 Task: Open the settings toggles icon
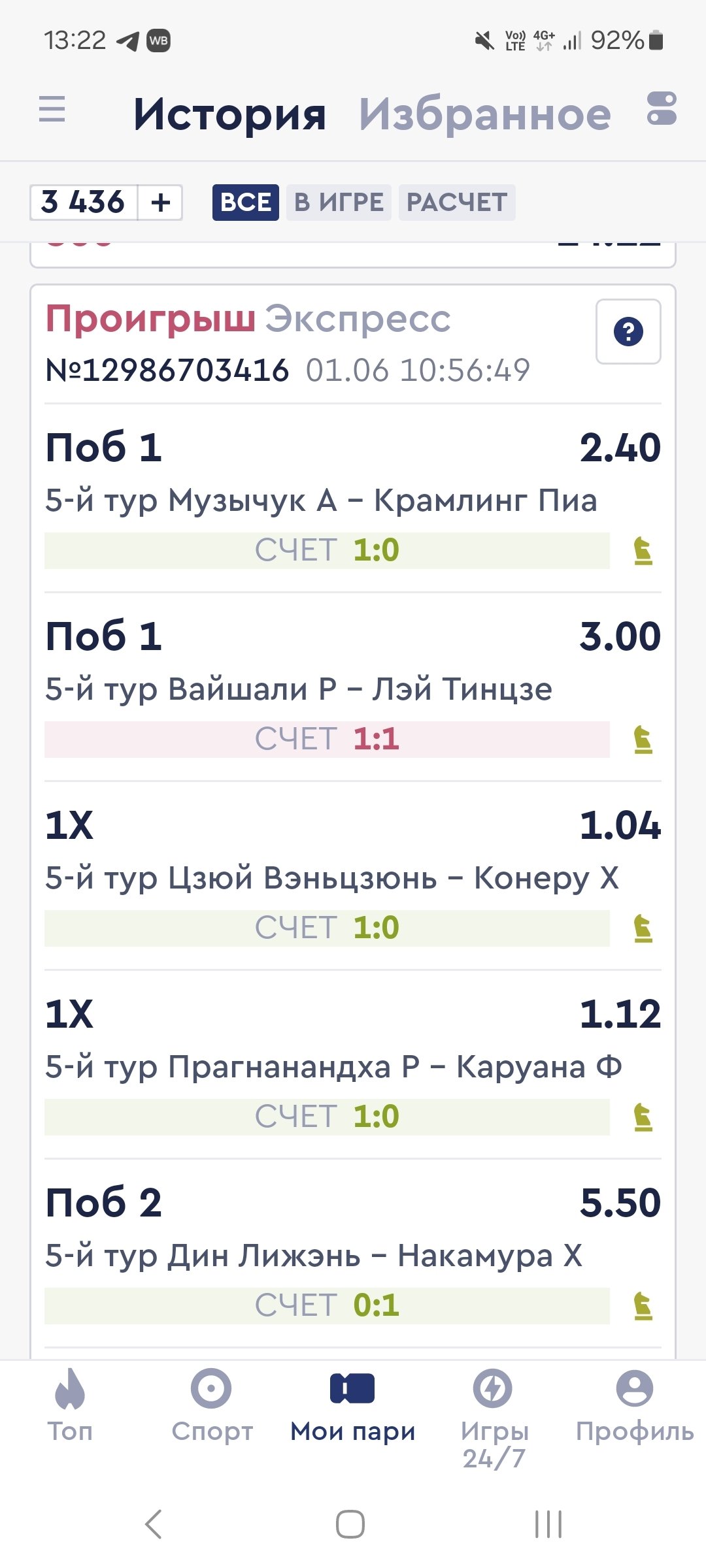coord(662,108)
